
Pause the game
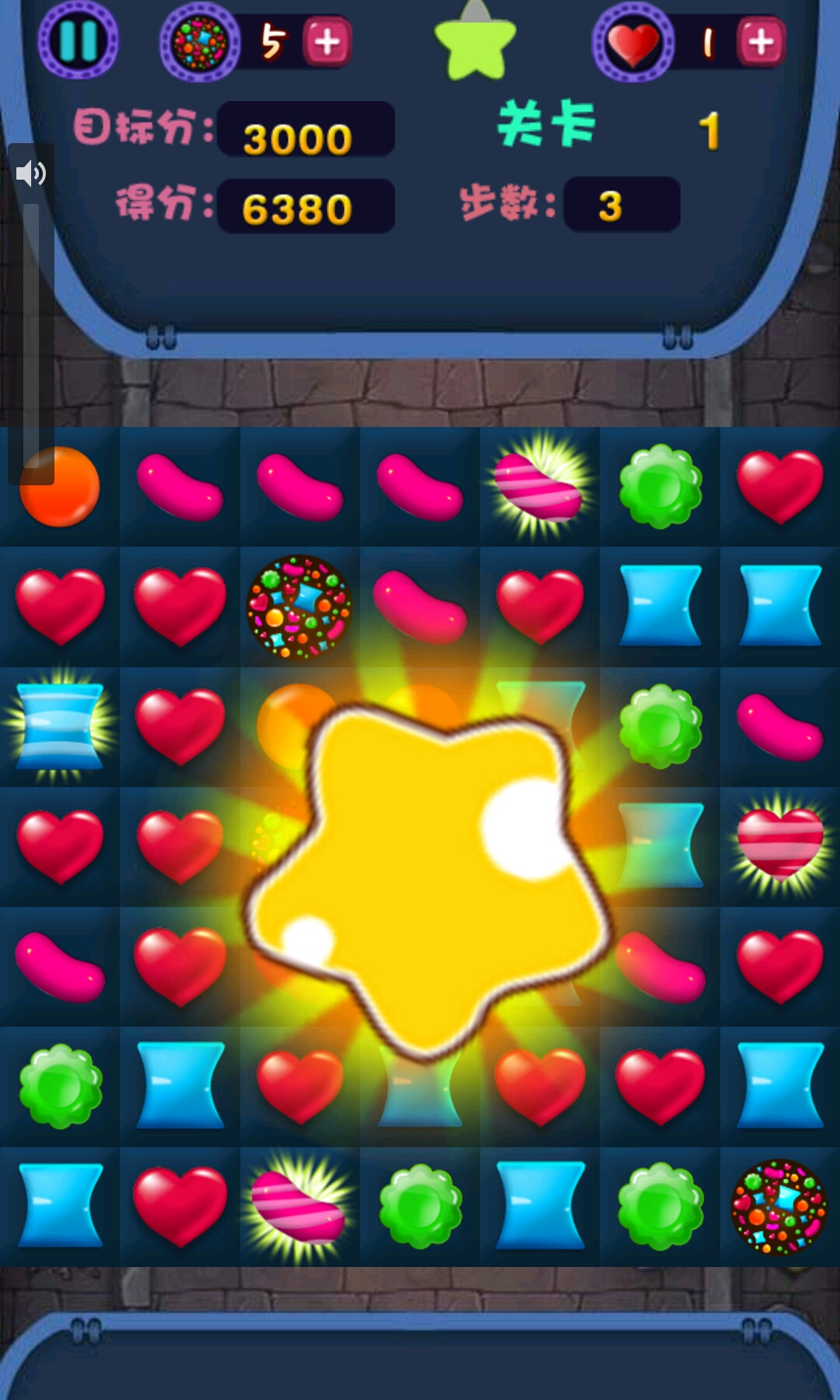tap(78, 40)
